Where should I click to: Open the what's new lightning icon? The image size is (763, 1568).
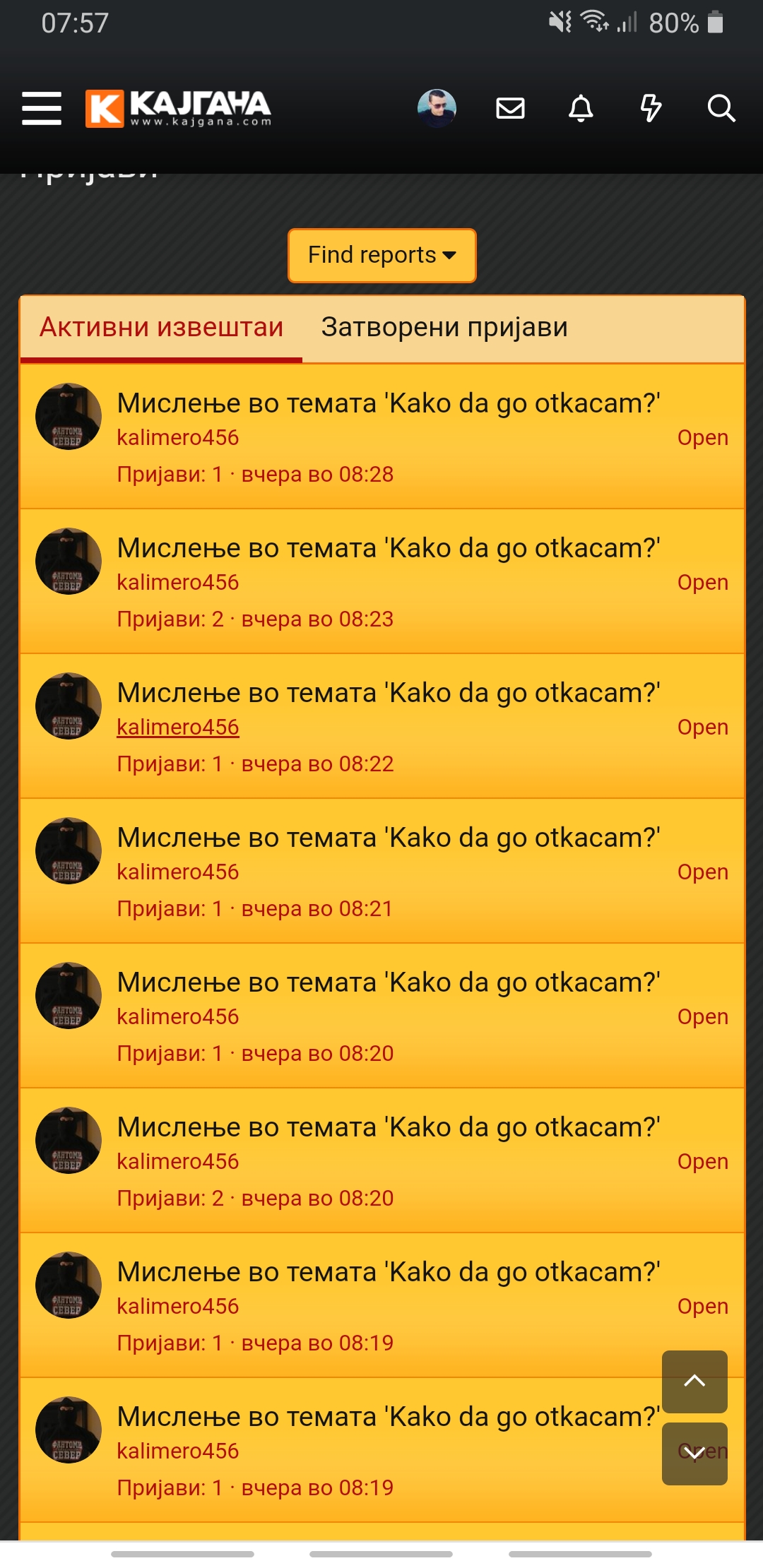[651, 108]
